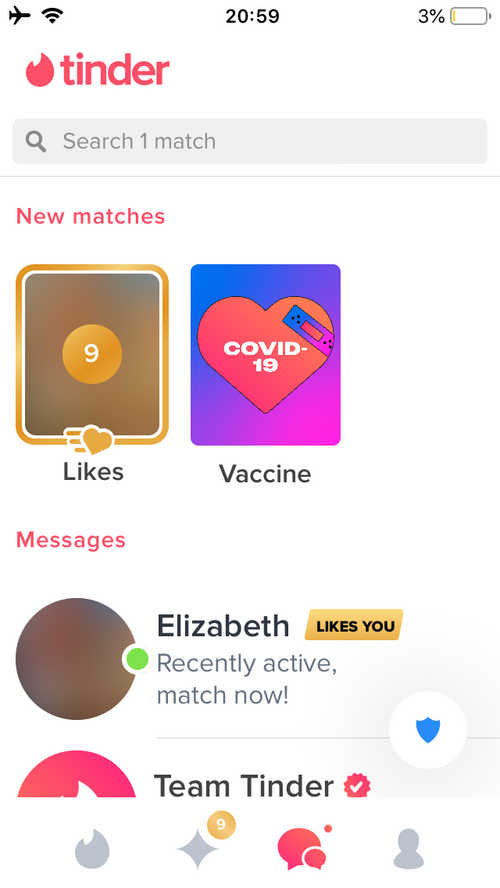Open Elizabeth's message row
The height and width of the screenshot is (888, 500).
(x=250, y=659)
